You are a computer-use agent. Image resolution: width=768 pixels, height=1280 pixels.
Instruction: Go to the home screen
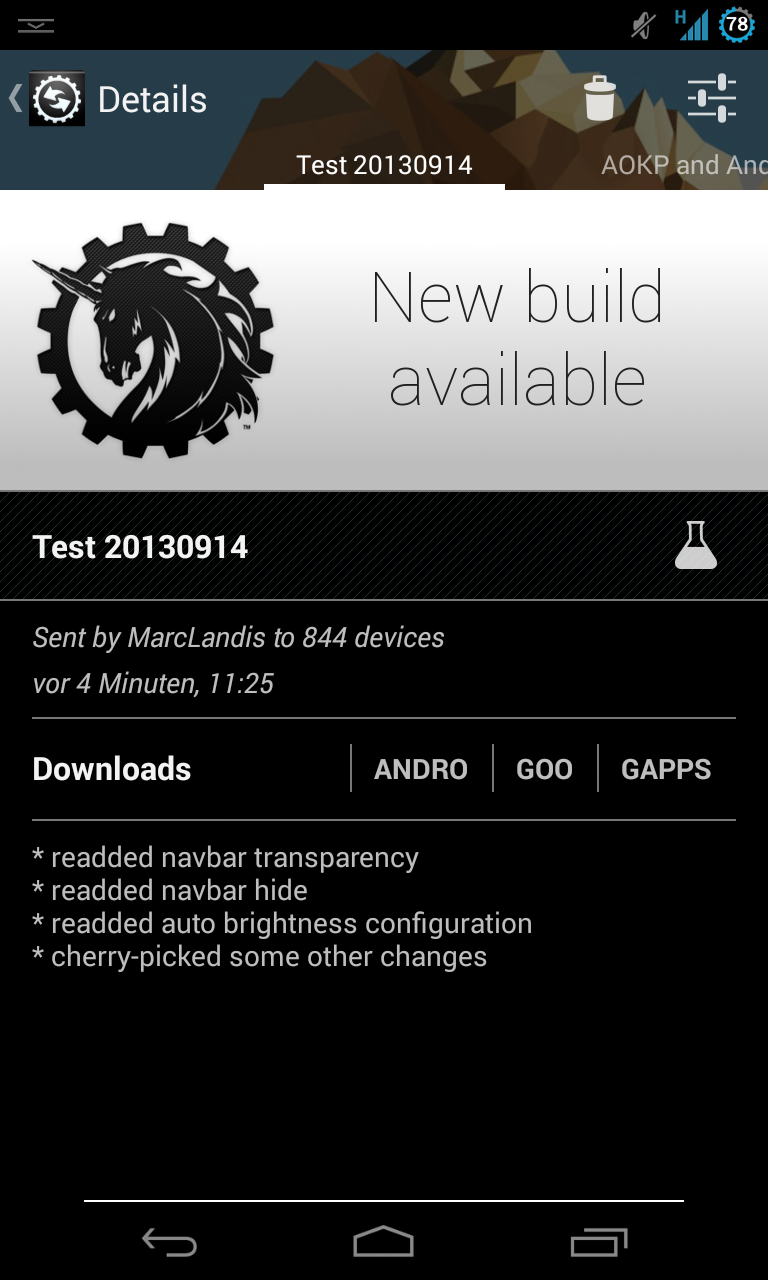pos(383,1242)
